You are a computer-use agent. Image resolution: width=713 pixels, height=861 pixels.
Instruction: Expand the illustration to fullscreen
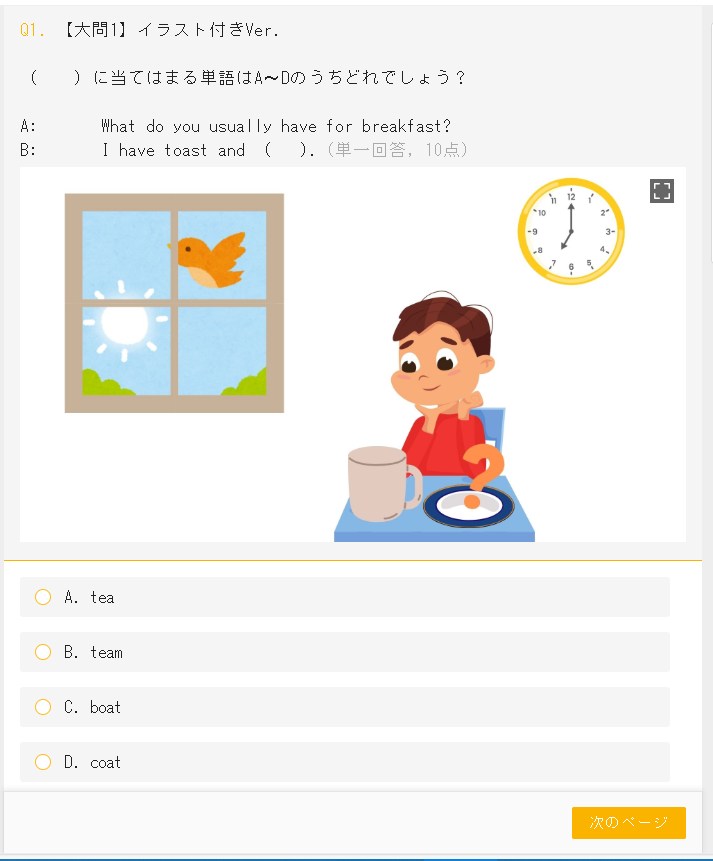(x=661, y=191)
